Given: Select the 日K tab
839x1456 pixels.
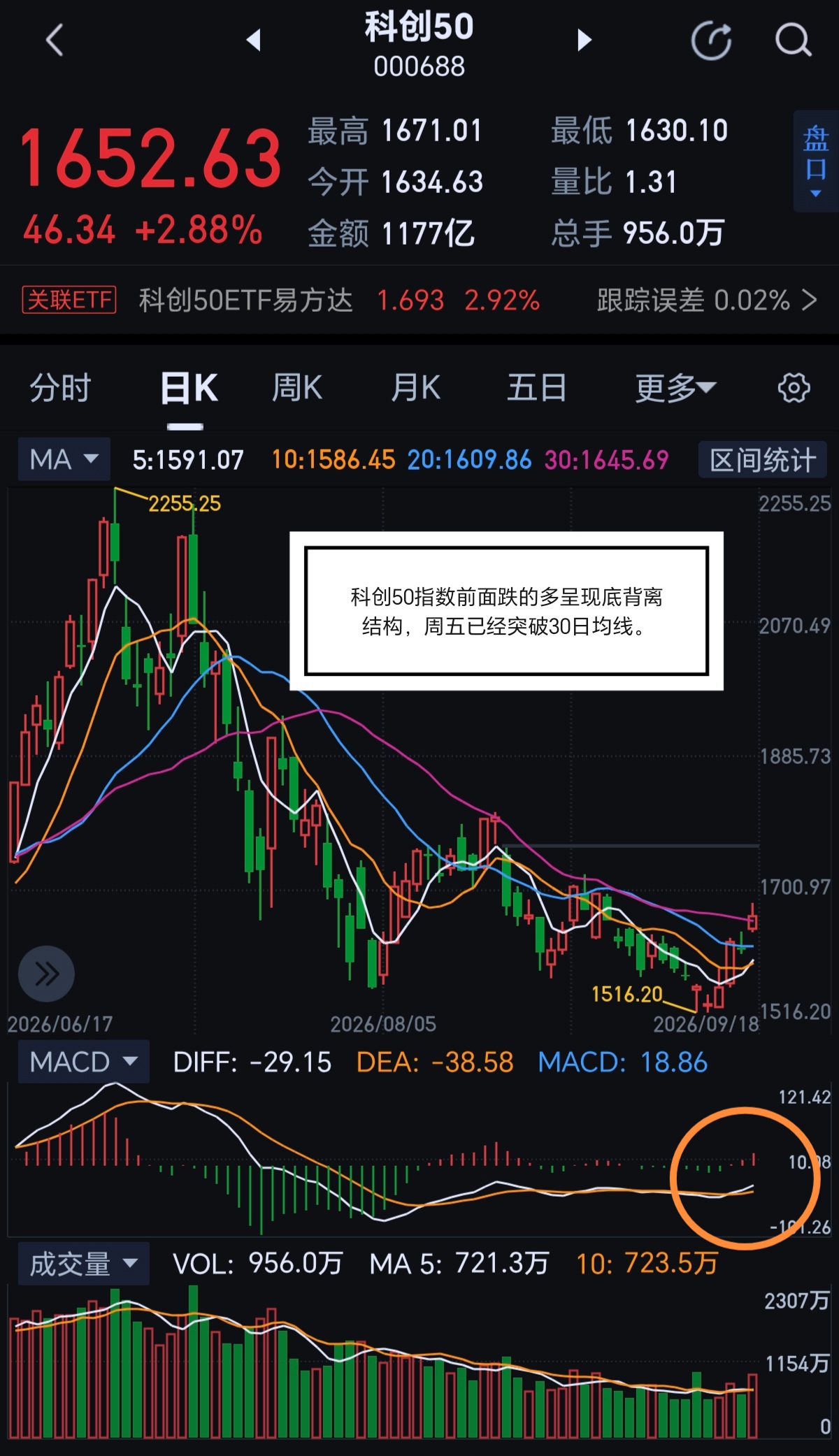Looking at the screenshot, I should click(189, 388).
